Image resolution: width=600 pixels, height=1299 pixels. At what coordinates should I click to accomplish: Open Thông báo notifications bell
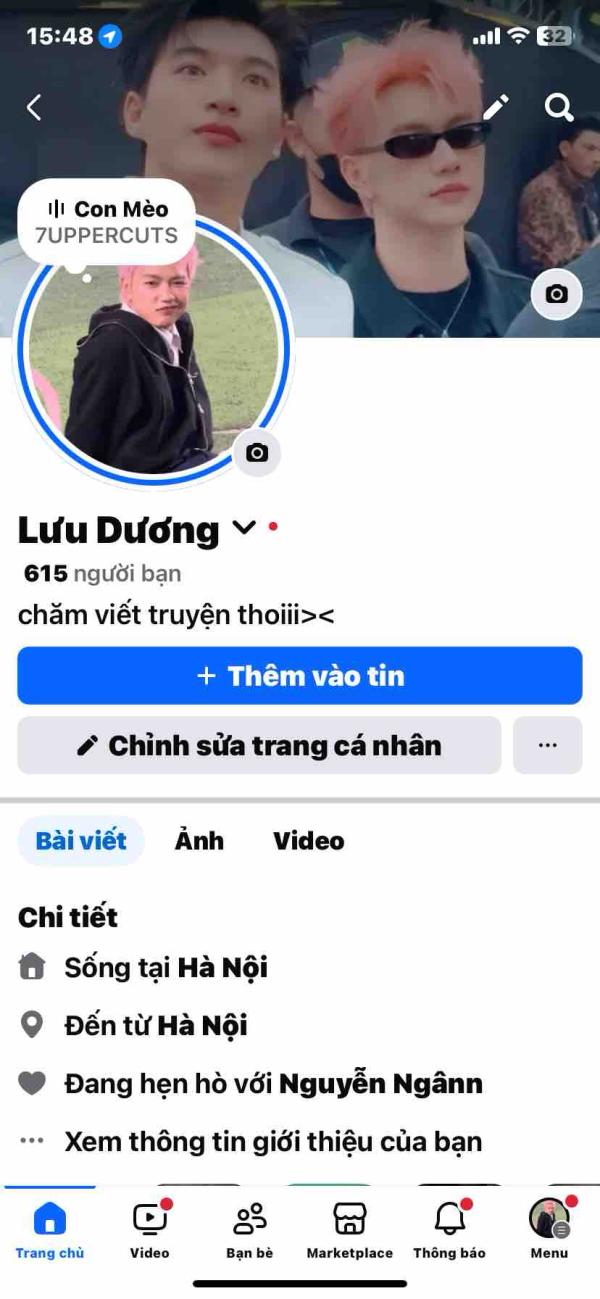[x=449, y=1229]
